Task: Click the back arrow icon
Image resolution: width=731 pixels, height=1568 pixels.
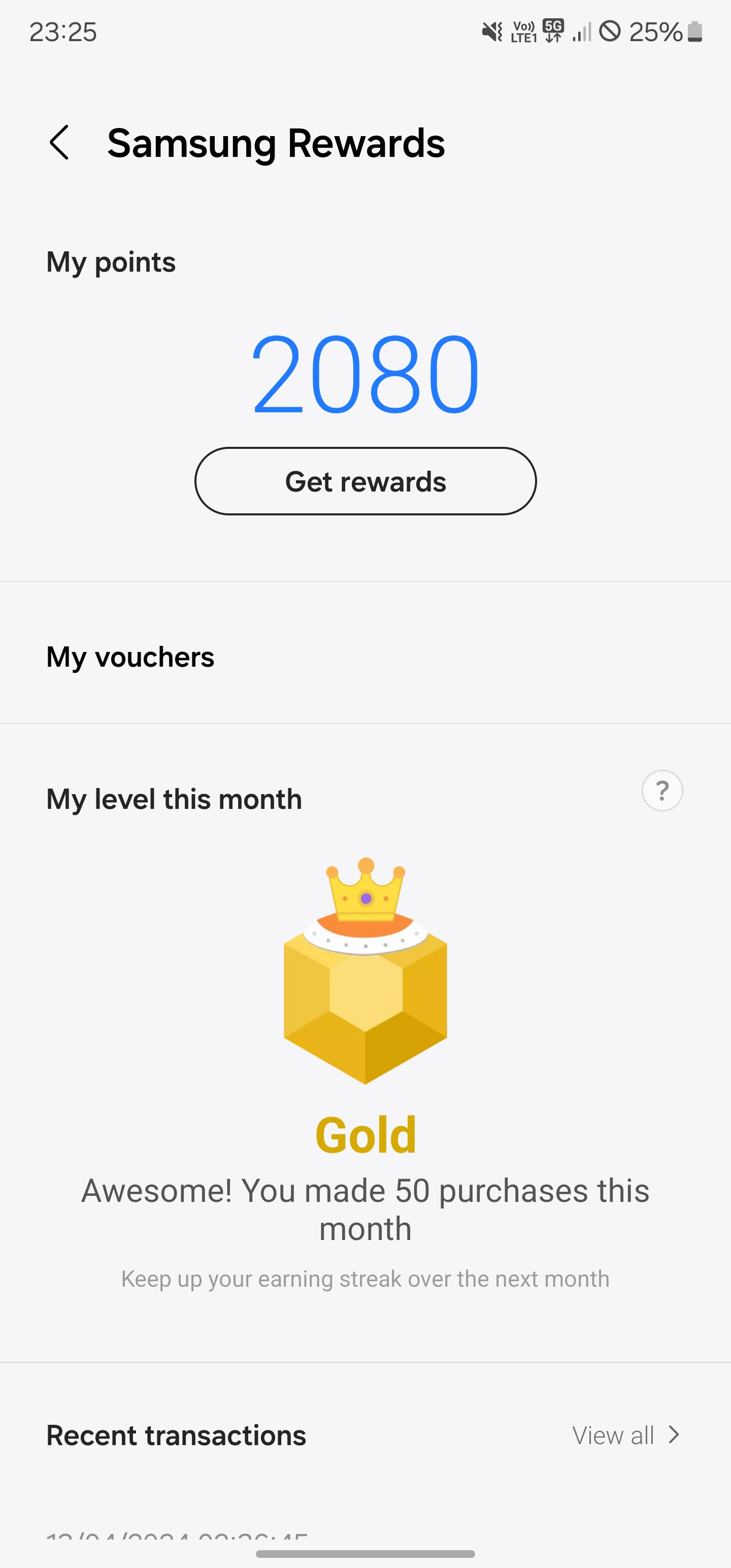Action: 59,144
